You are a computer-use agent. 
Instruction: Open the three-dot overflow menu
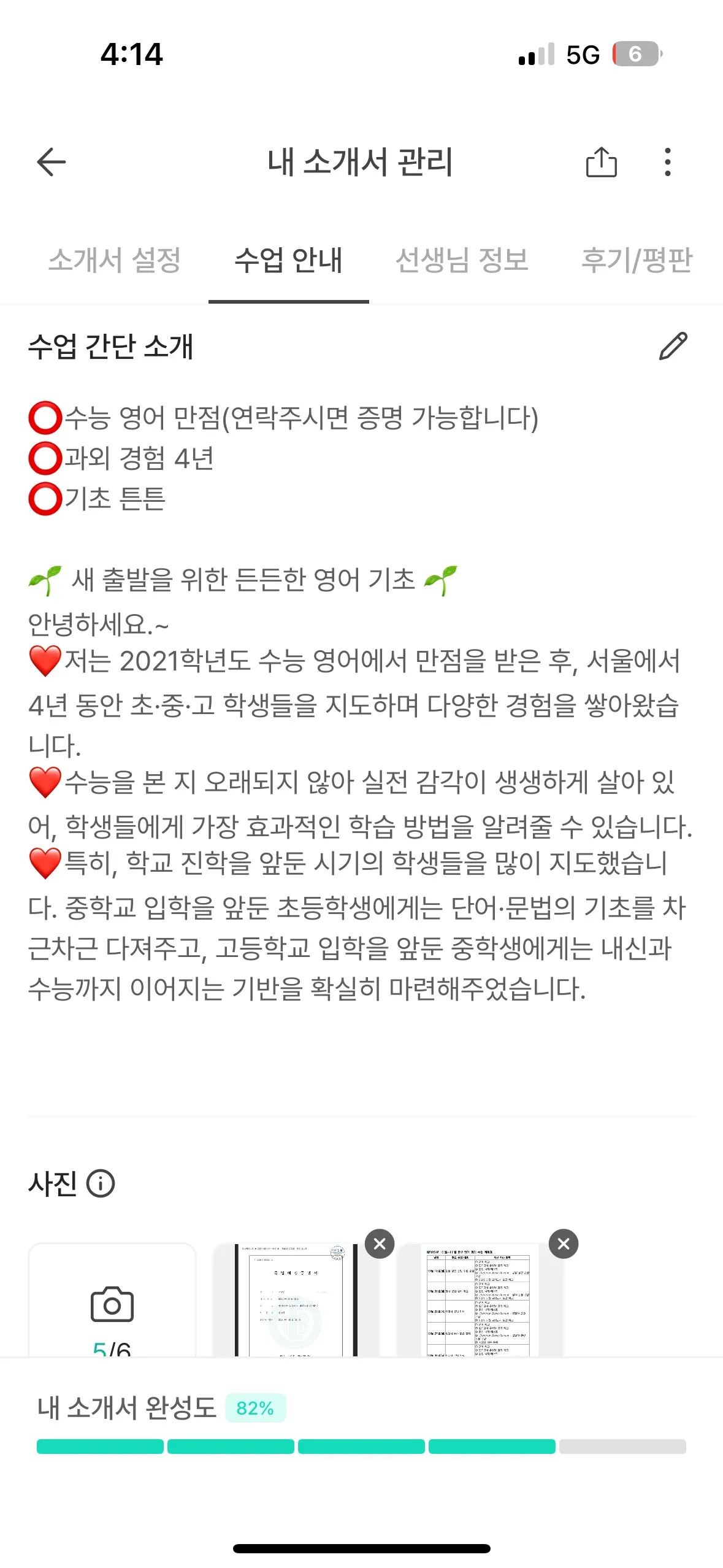[668, 163]
